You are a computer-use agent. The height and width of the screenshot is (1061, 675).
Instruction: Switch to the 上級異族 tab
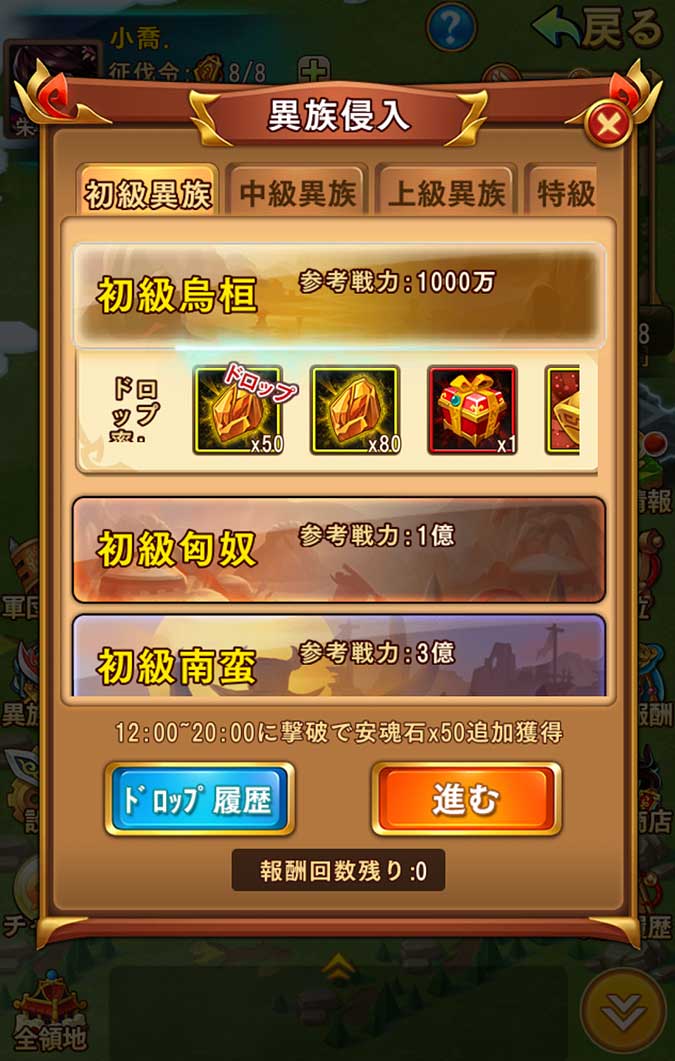pyautogui.click(x=446, y=192)
